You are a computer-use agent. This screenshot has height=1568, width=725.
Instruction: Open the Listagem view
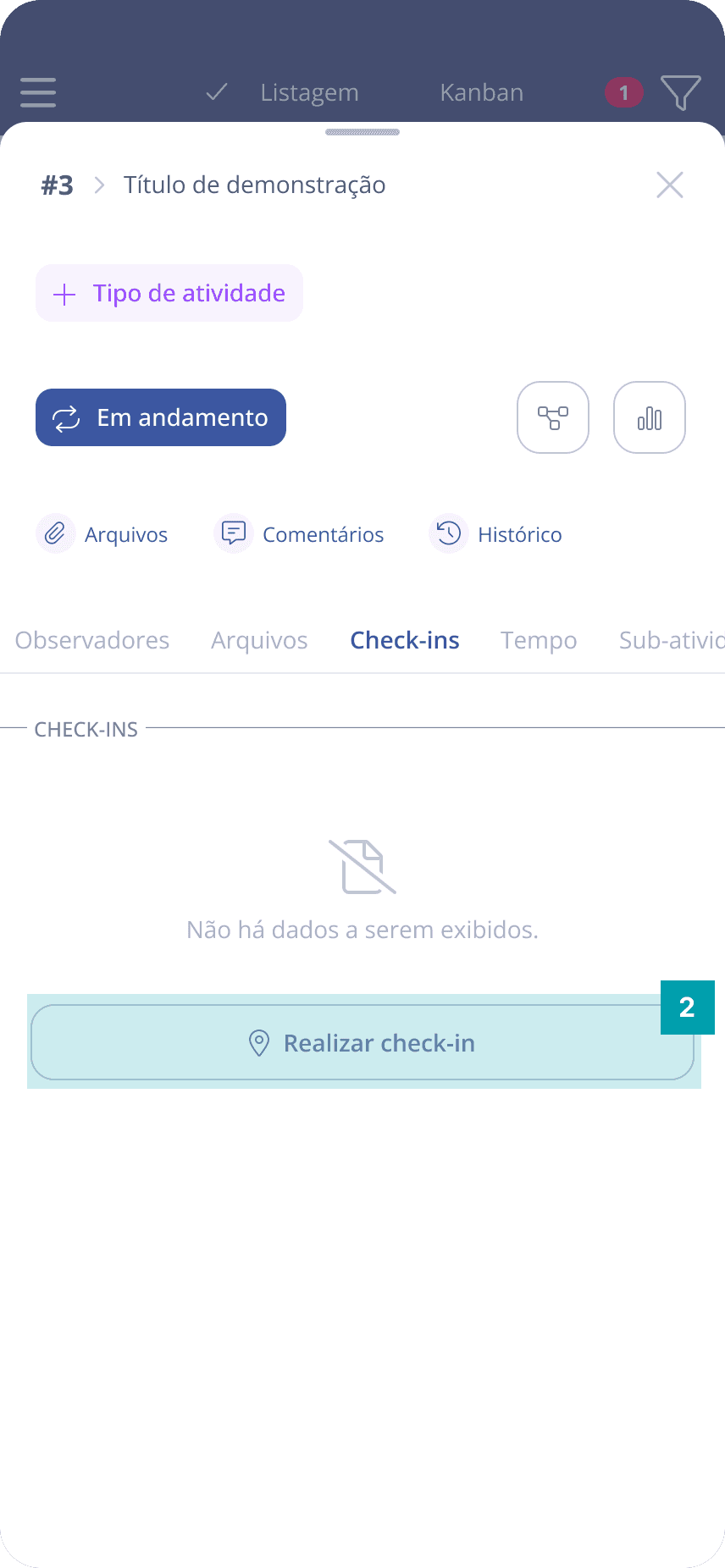[x=310, y=92]
